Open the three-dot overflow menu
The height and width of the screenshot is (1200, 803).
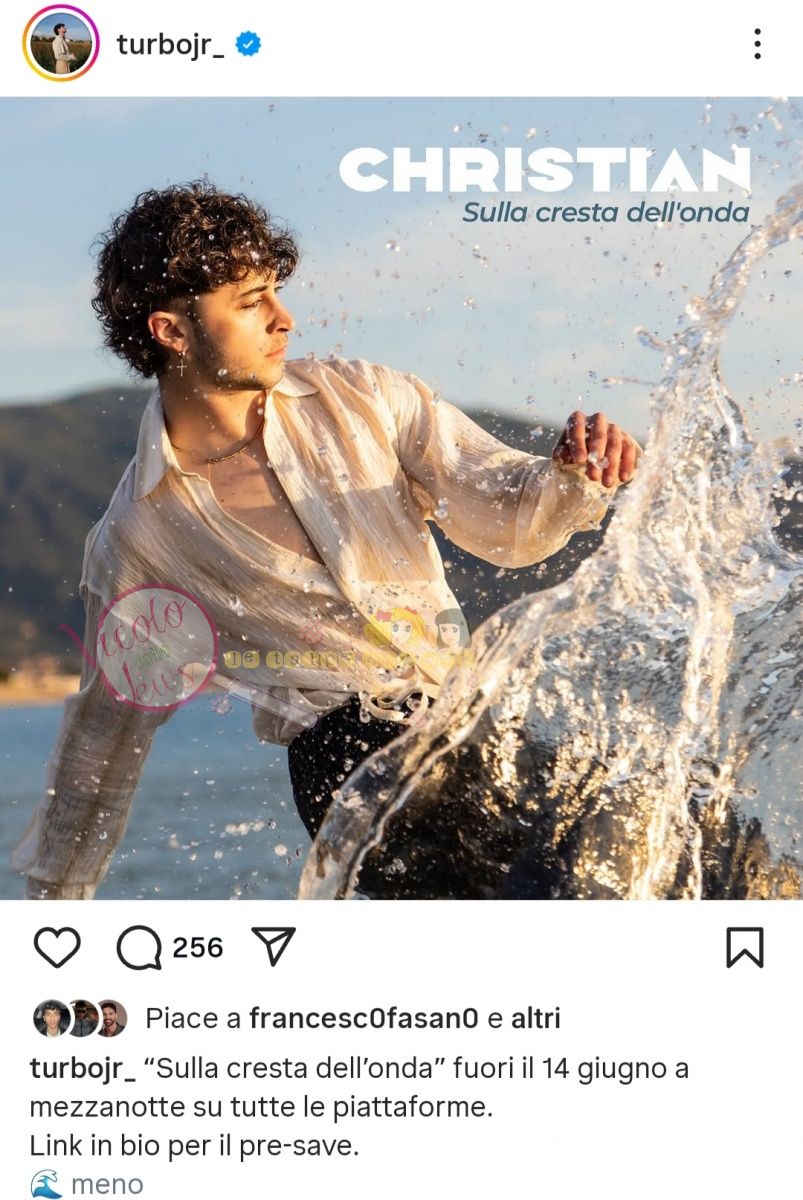[x=757, y=44]
